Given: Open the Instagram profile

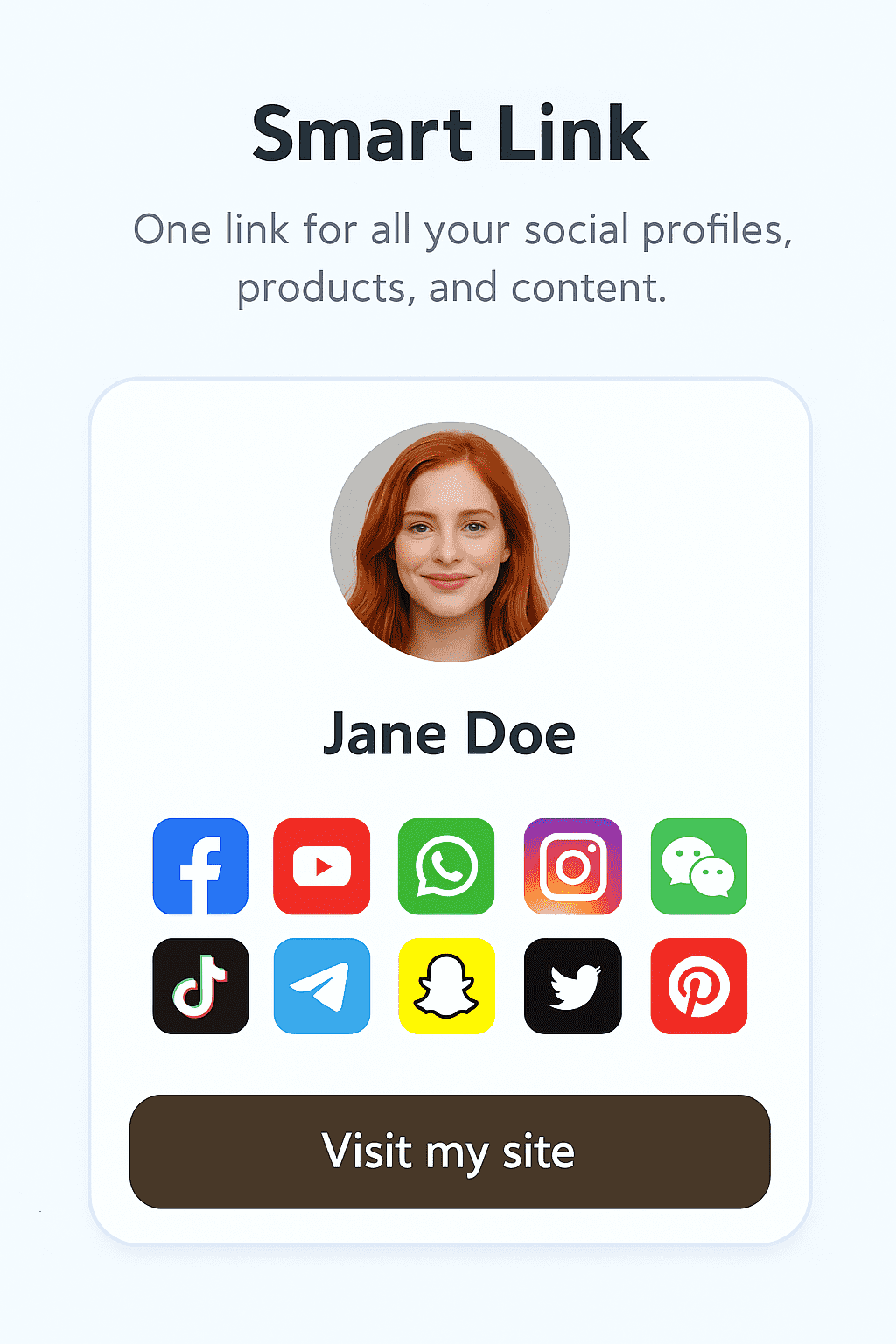Looking at the screenshot, I should pos(572,864).
